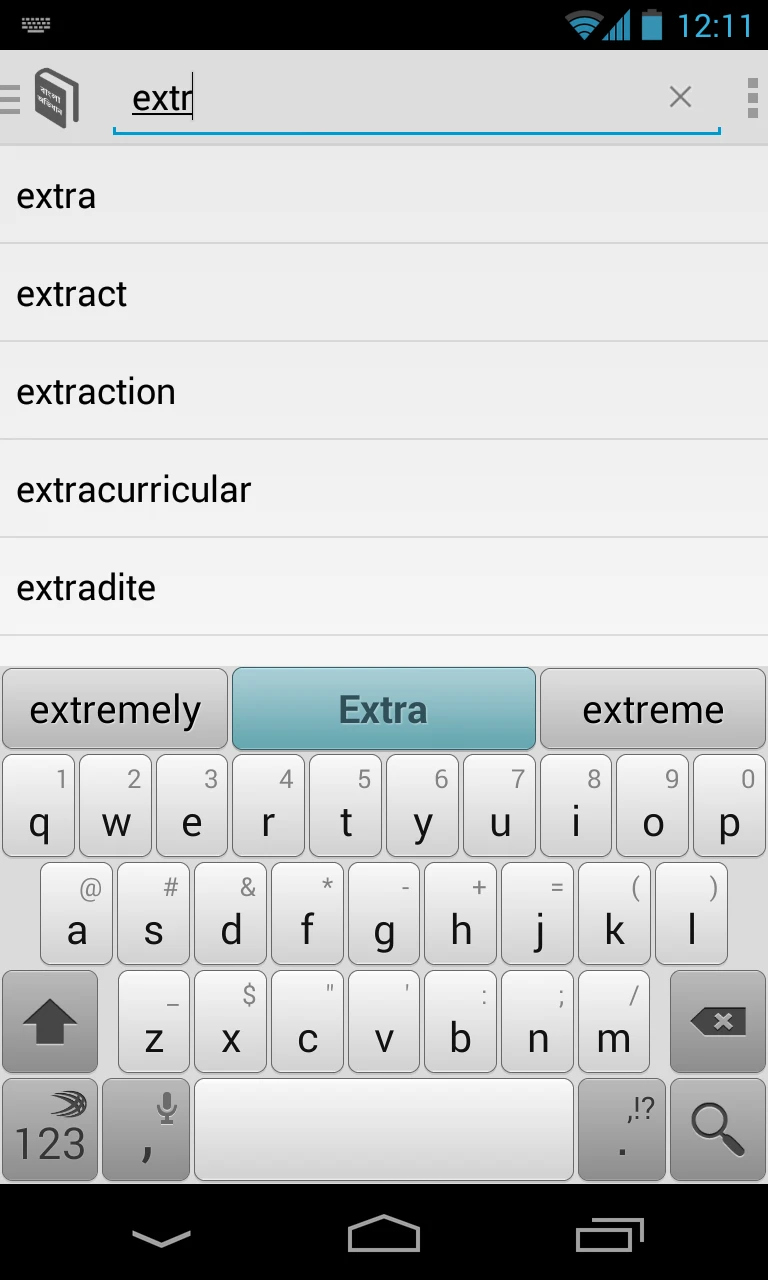Delete a character with backspace
This screenshot has width=768, height=1280.
tap(718, 1022)
